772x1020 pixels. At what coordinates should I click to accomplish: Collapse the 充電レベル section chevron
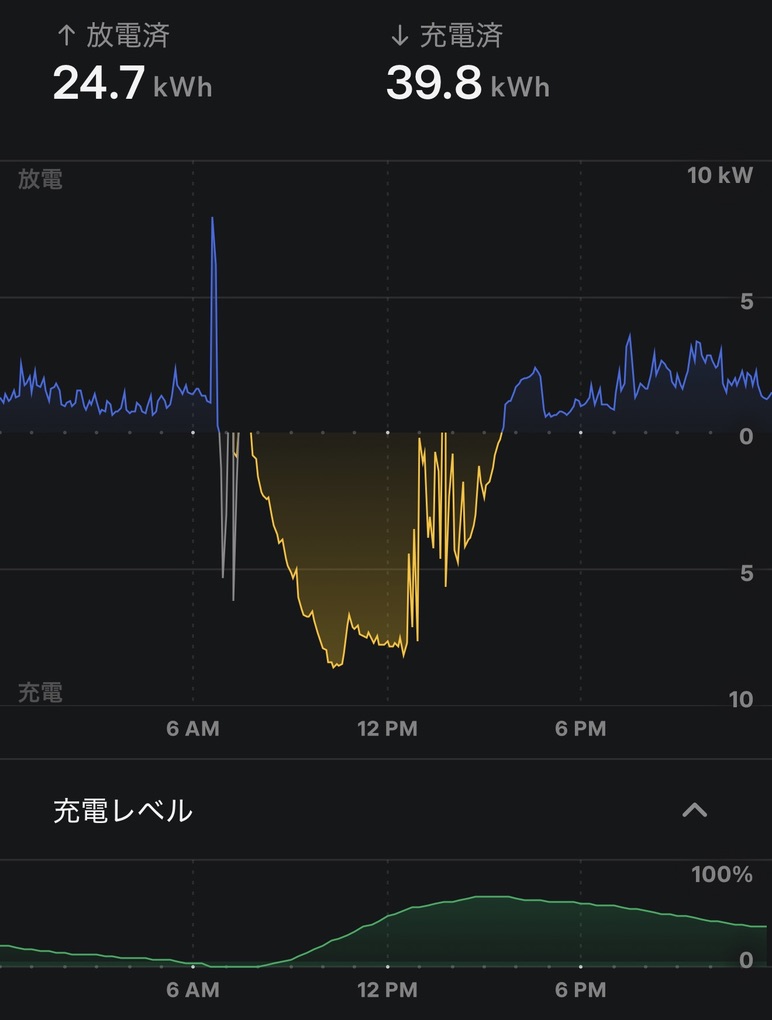[x=694, y=810]
